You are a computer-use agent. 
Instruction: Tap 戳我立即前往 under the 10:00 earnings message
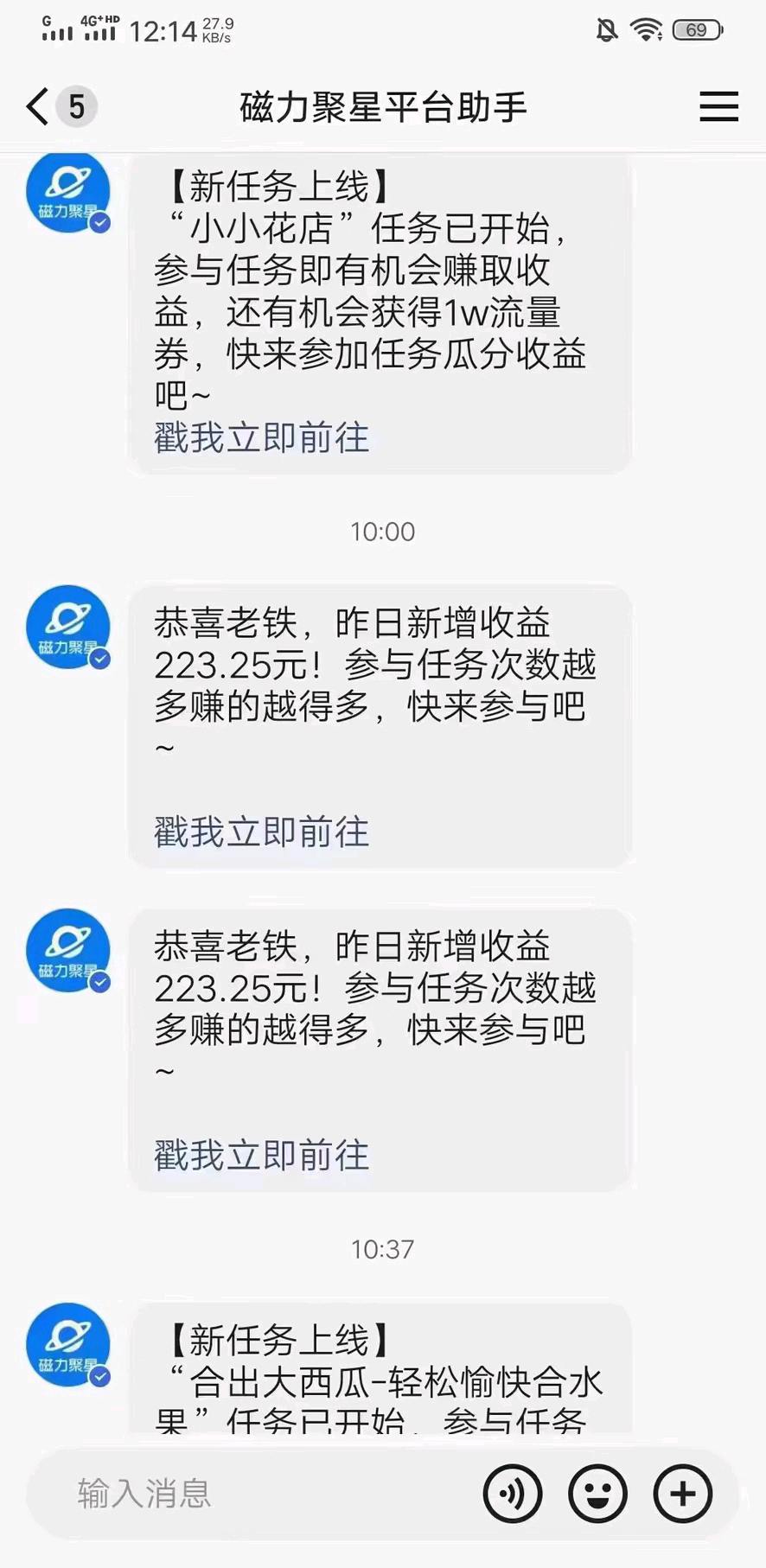tap(261, 832)
